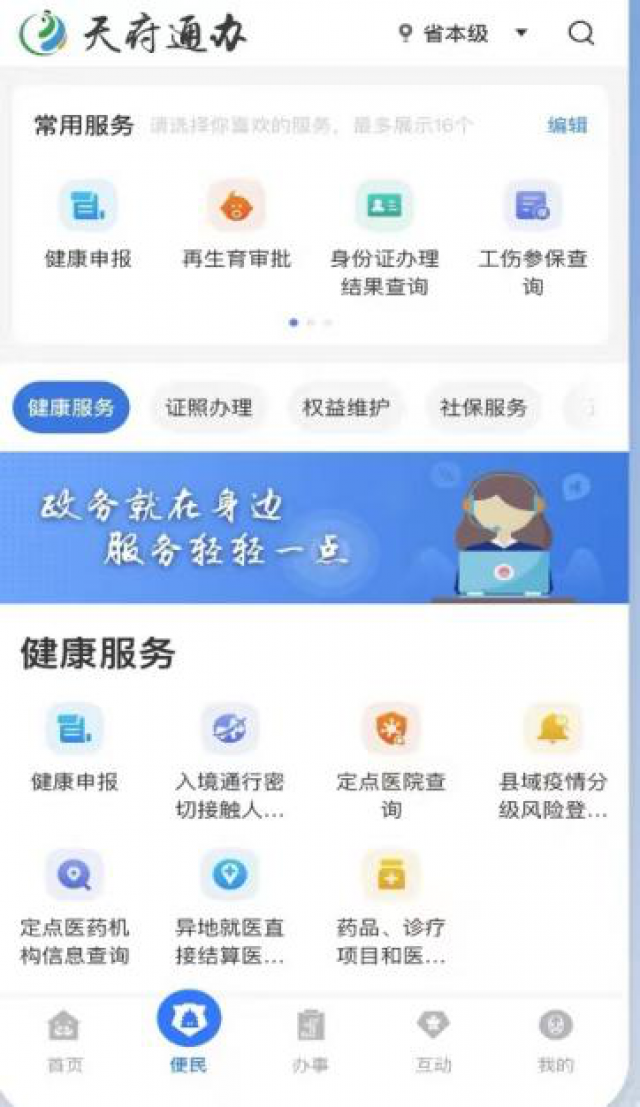Open 县域疫情分级风险 service
This screenshot has width=640, height=1107.
(552, 761)
